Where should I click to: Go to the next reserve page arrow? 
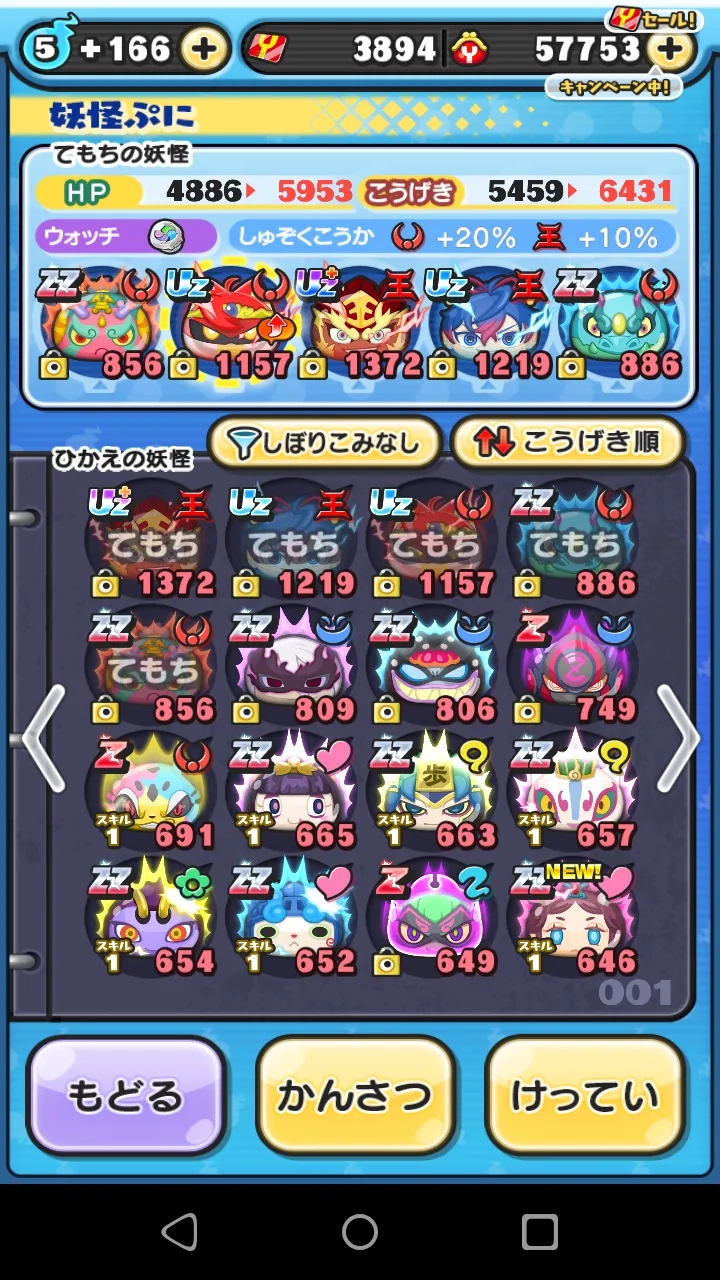tap(678, 738)
